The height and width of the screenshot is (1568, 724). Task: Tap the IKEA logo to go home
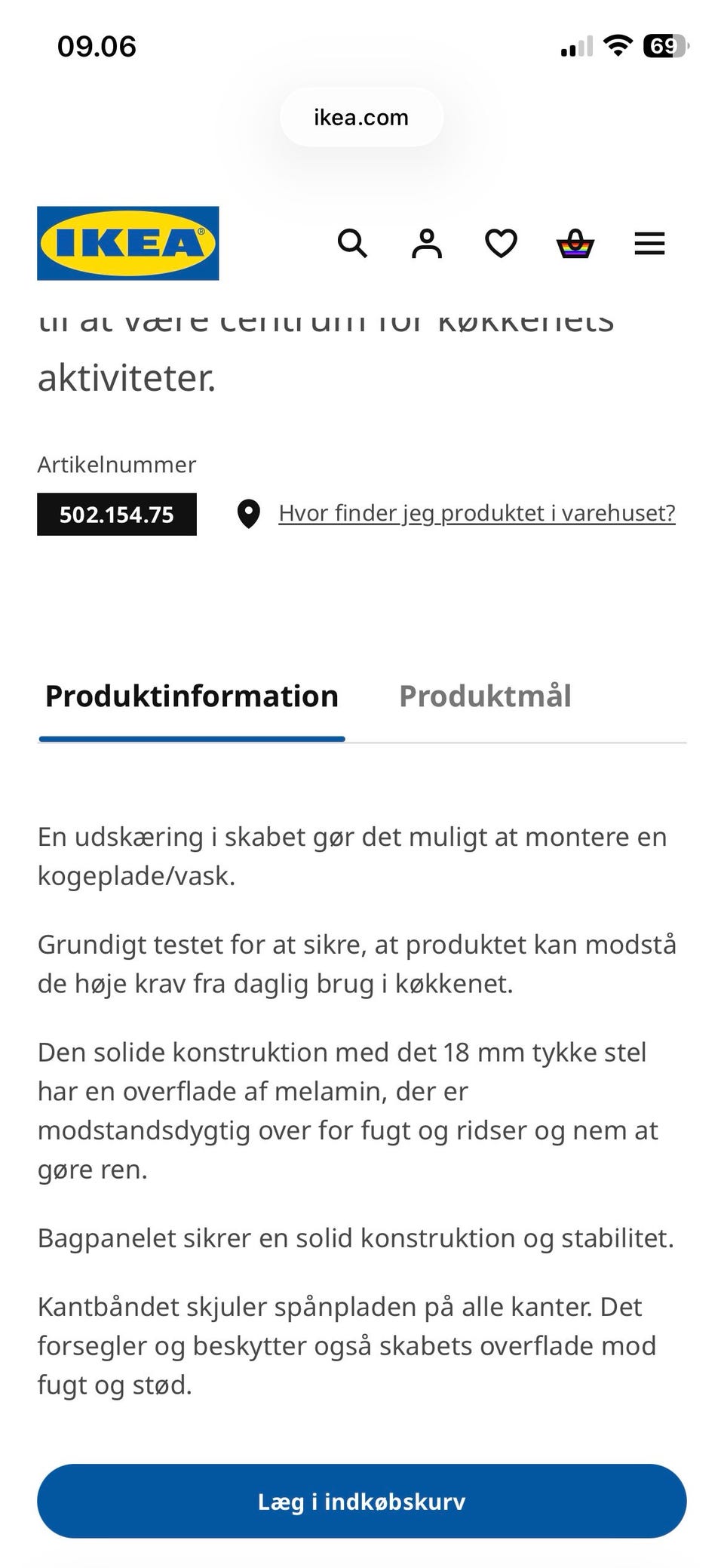[128, 243]
